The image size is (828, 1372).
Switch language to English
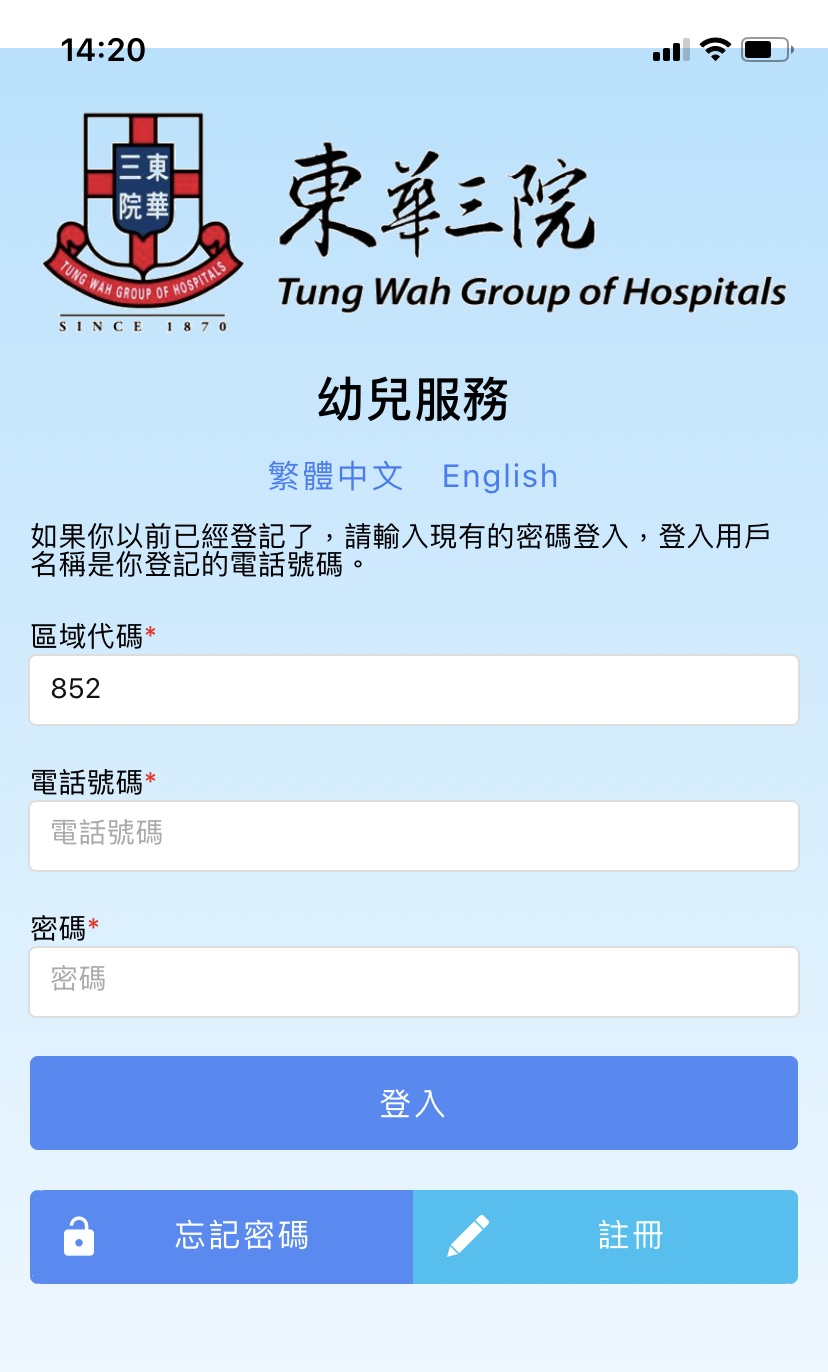(x=500, y=476)
